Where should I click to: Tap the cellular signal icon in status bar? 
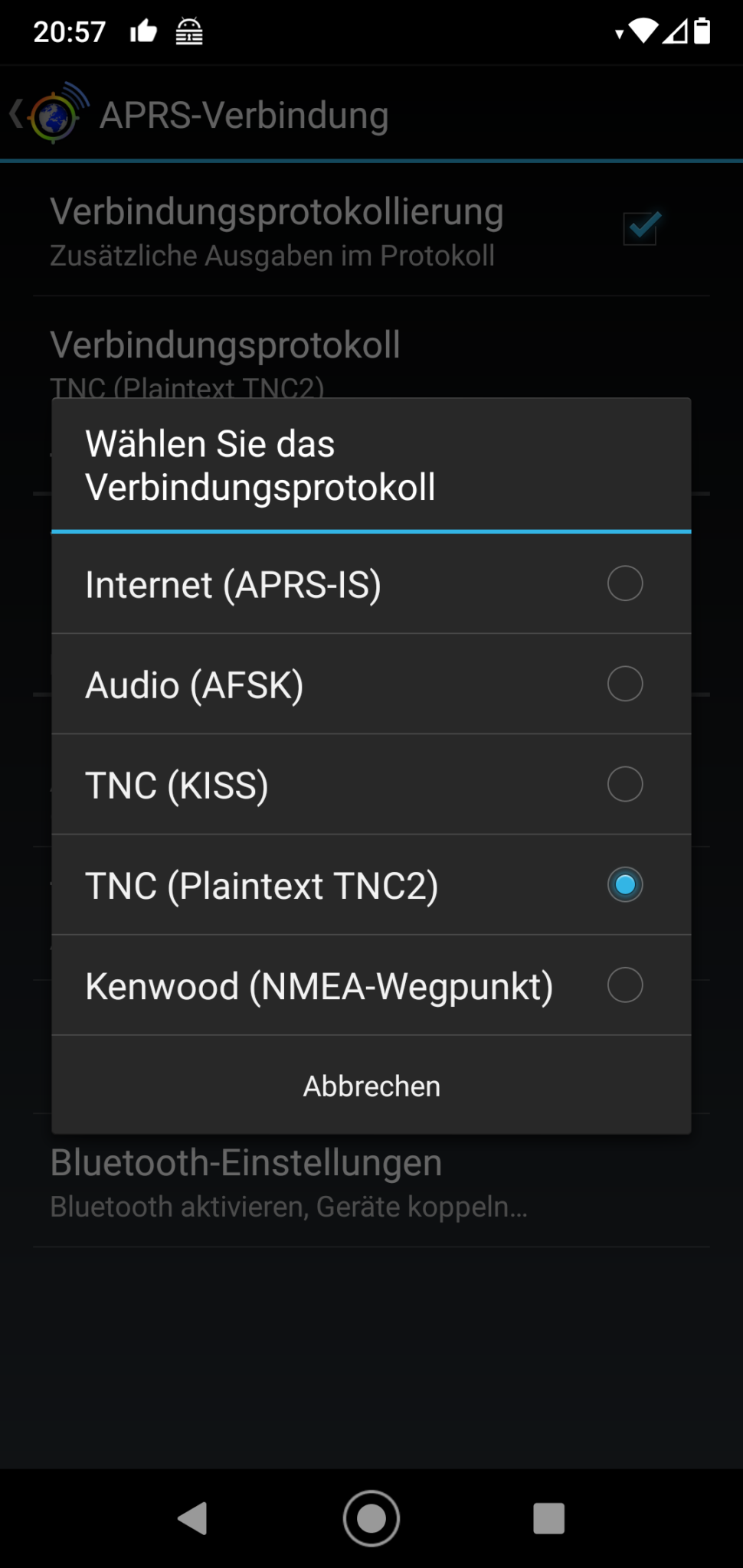coord(674,31)
